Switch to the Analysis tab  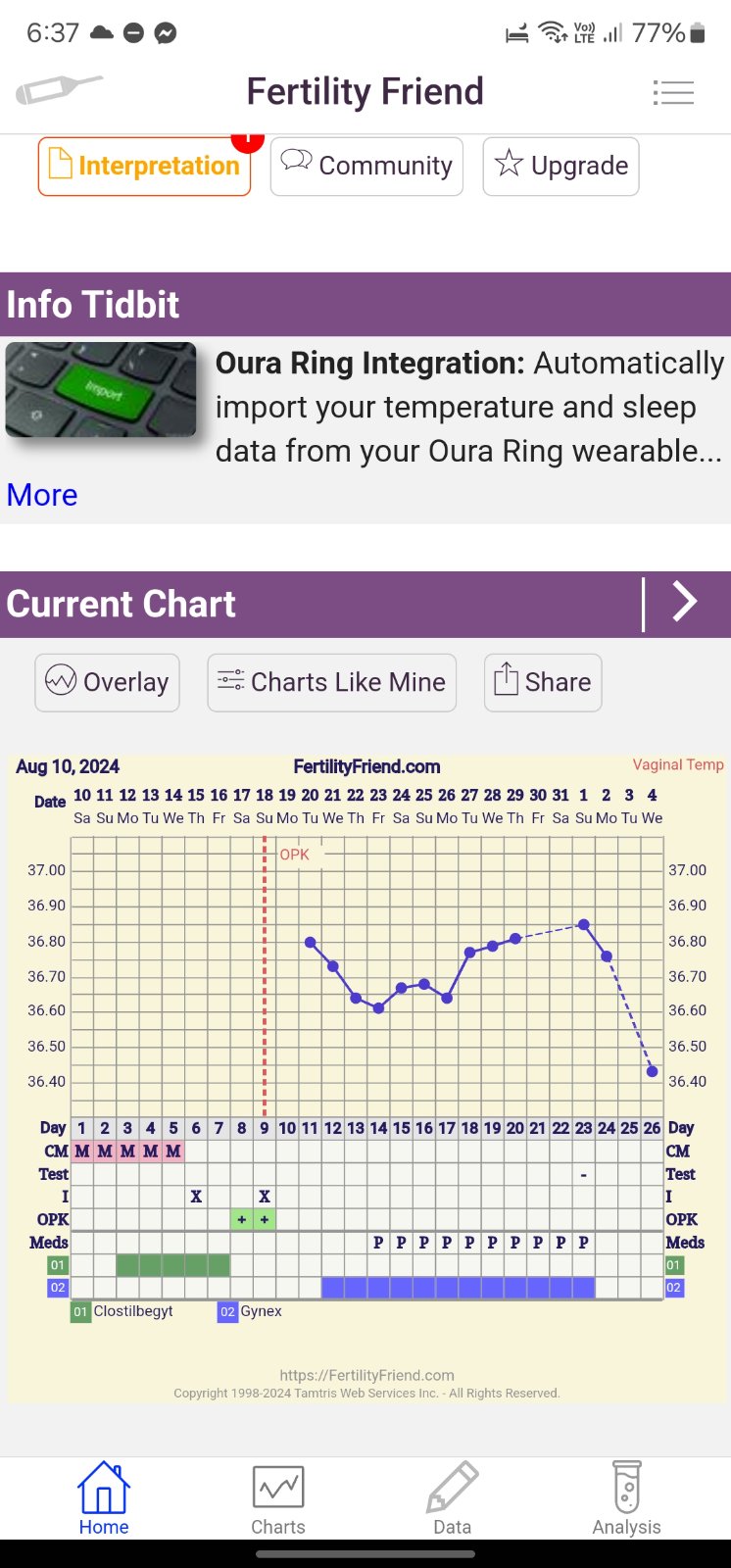click(626, 1499)
